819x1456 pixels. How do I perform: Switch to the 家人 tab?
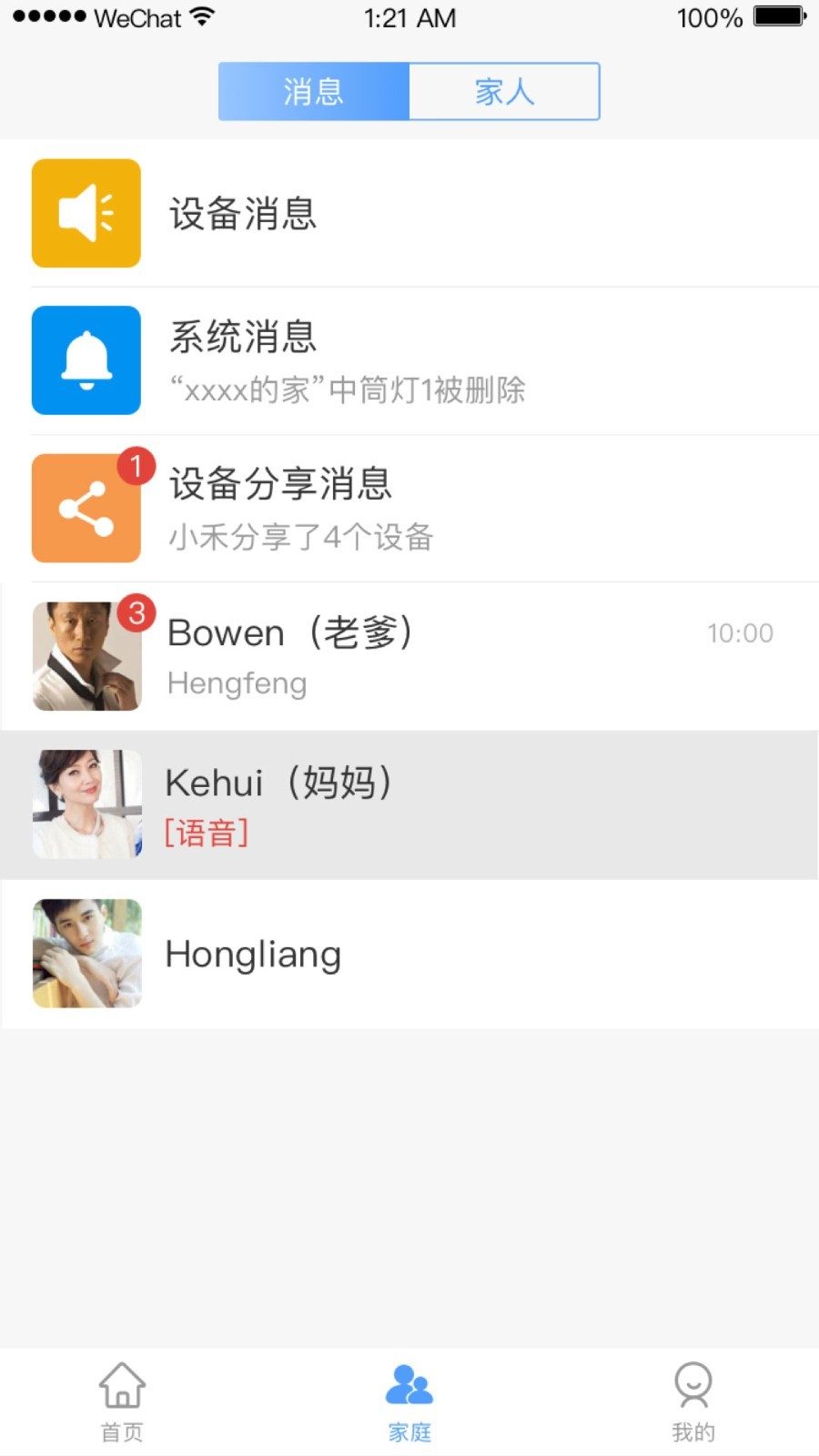[505, 91]
